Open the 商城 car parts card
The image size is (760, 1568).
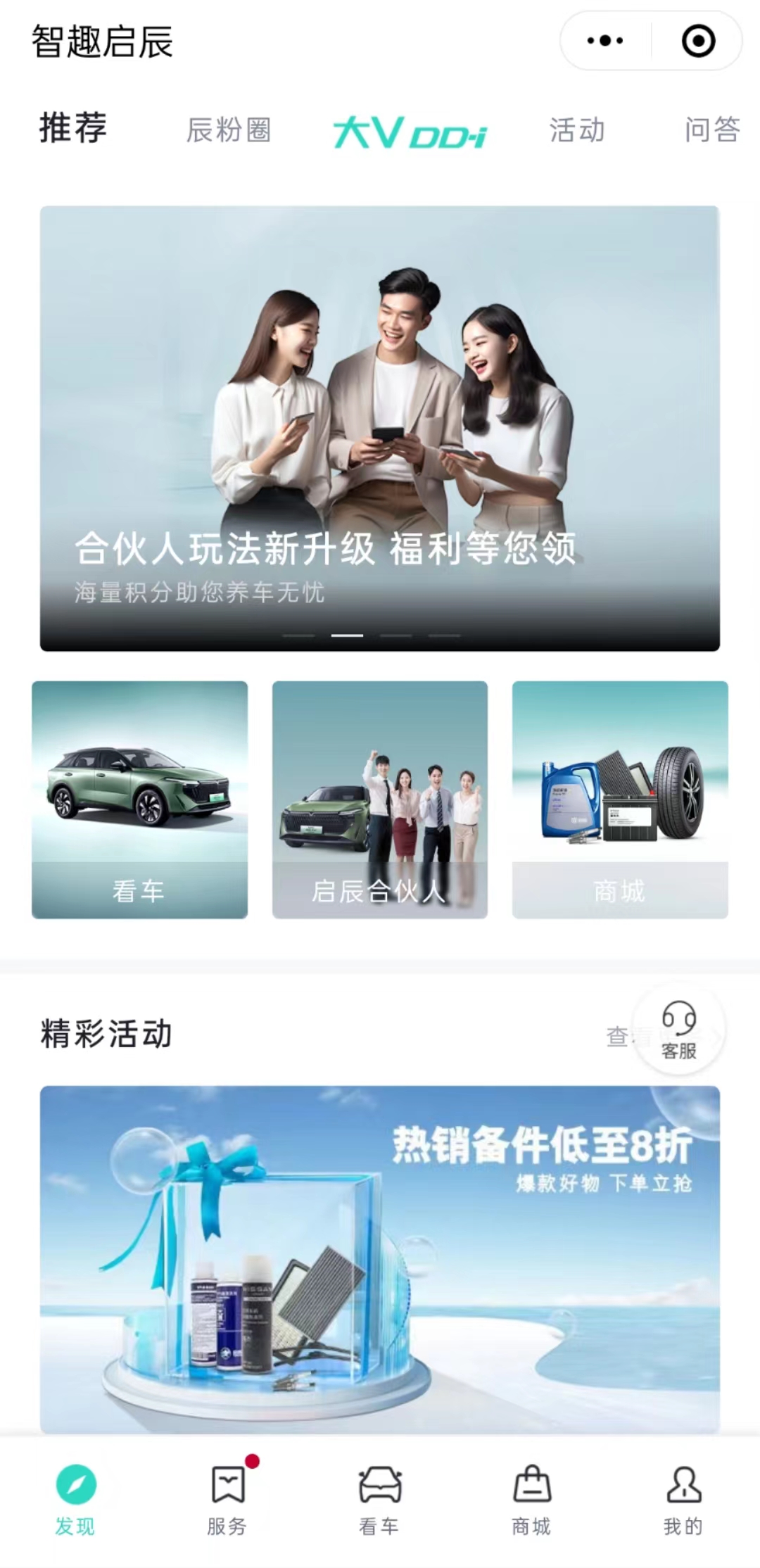pyautogui.click(x=620, y=799)
